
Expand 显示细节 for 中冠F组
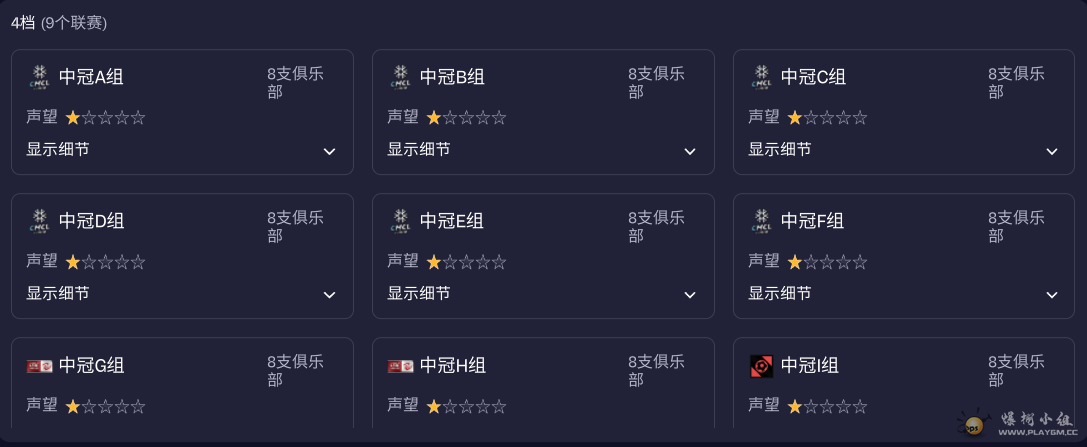click(1051, 295)
